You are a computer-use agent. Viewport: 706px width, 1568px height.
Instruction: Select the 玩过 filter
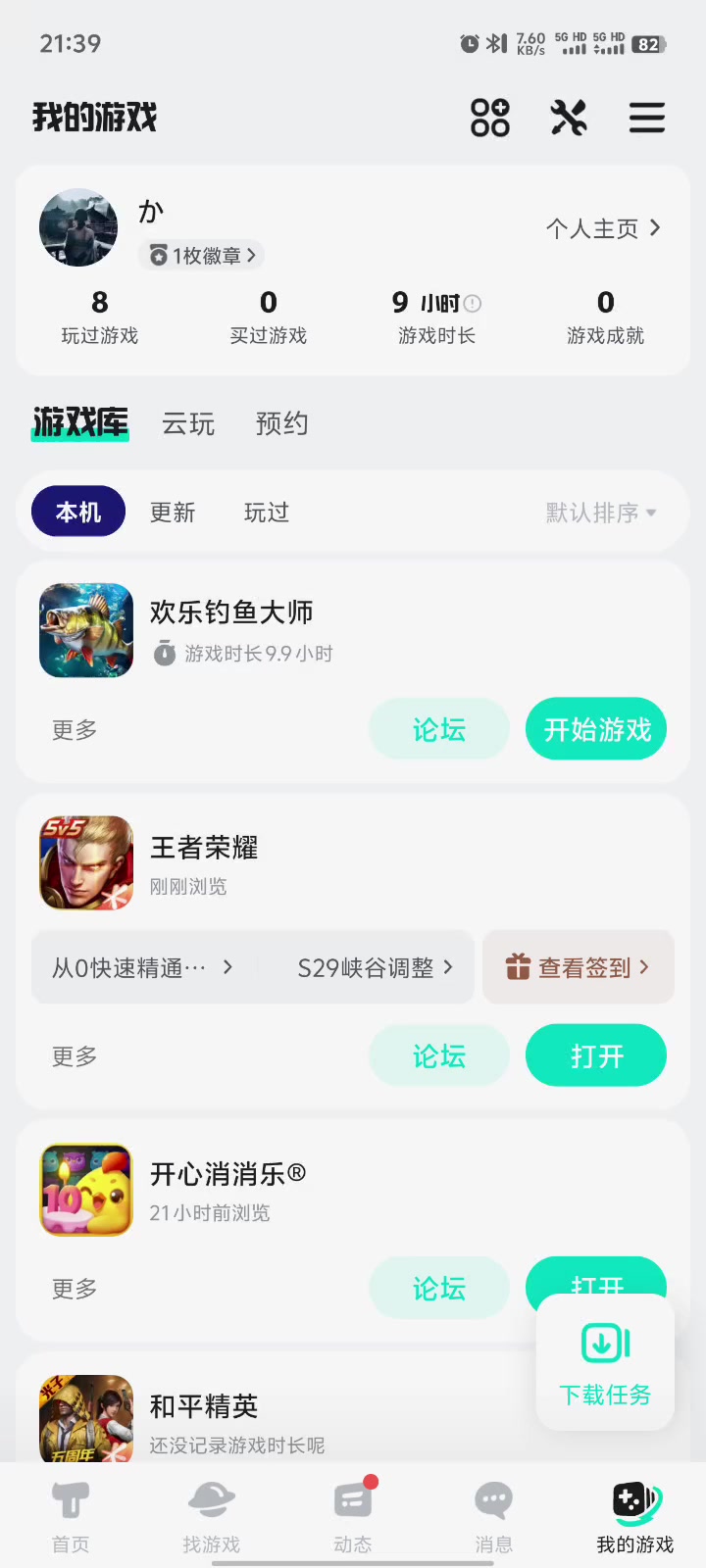click(x=267, y=513)
